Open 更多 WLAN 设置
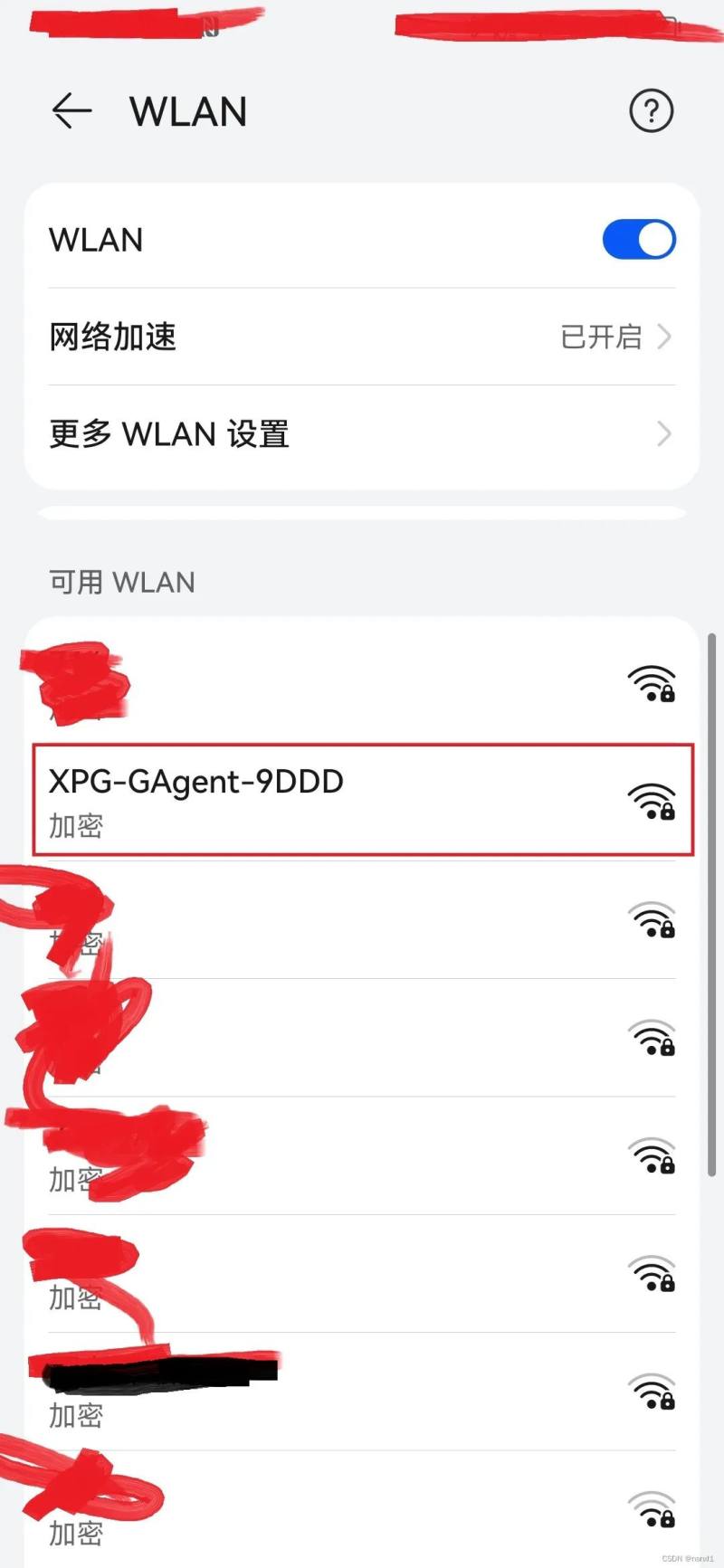Viewport: 724px width, 1568px height. (x=362, y=434)
